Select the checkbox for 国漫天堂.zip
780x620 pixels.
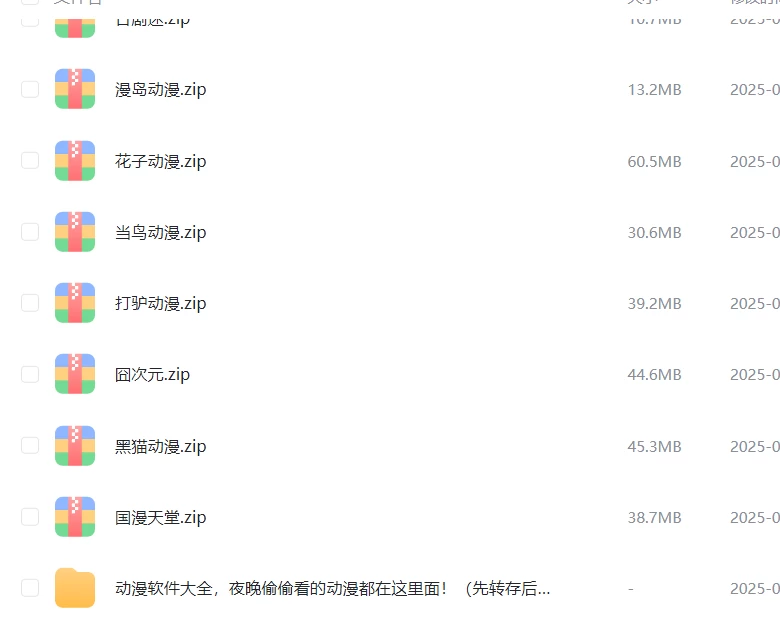click(30, 517)
